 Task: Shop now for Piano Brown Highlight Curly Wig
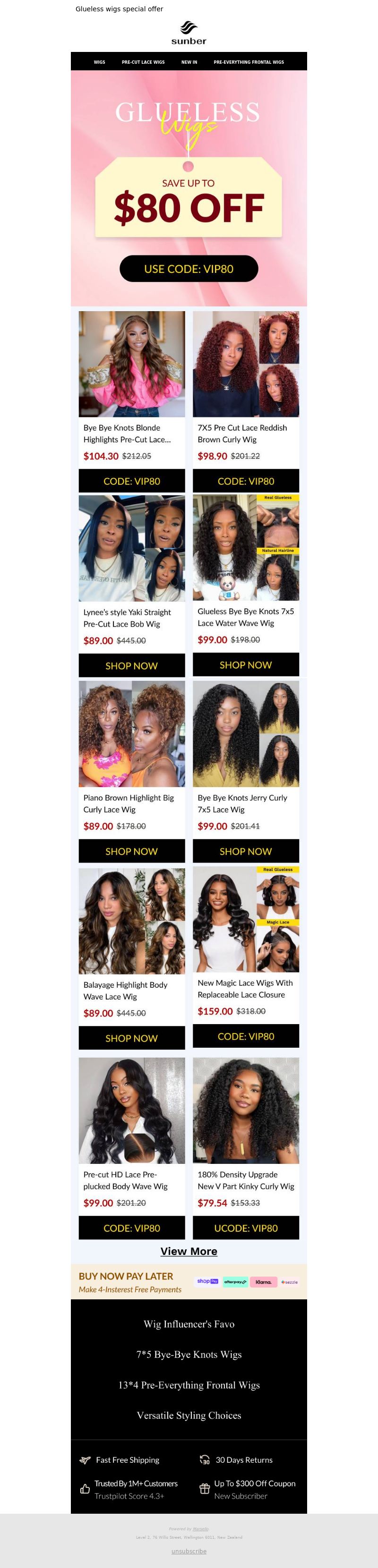tap(131, 851)
